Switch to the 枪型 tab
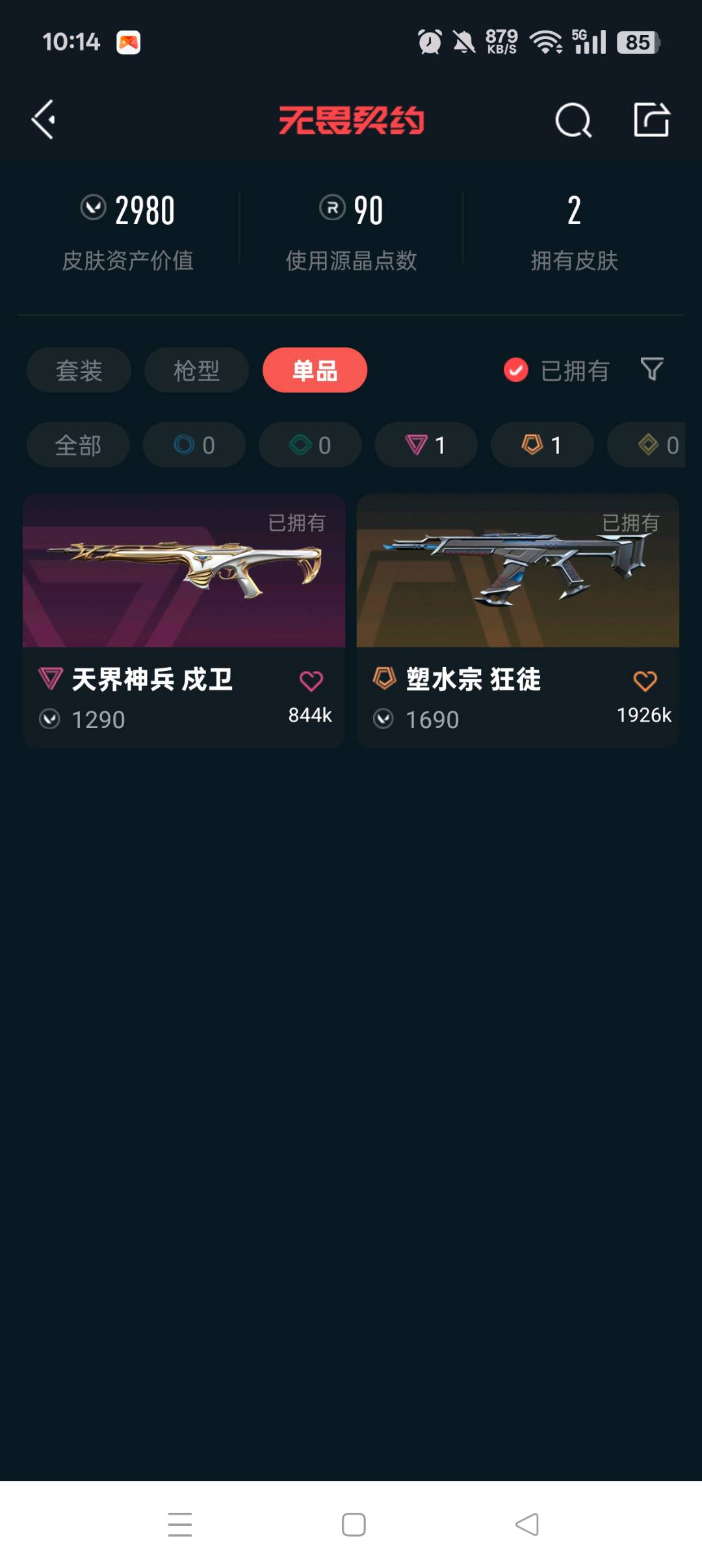The height and width of the screenshot is (1568, 702). coord(196,370)
